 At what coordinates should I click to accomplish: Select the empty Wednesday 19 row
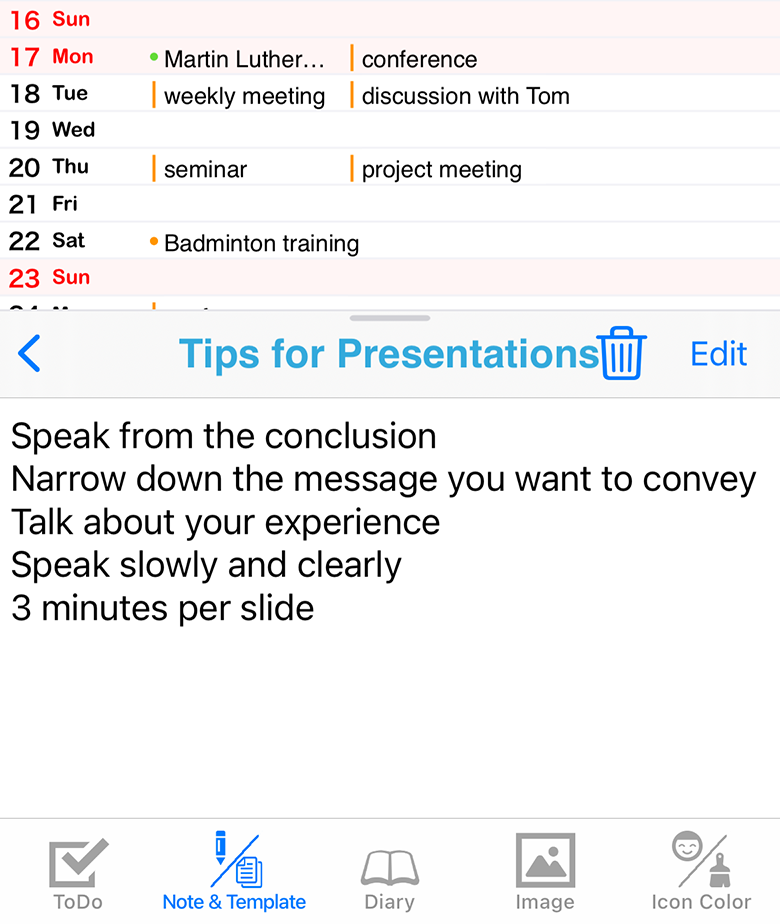pos(400,130)
